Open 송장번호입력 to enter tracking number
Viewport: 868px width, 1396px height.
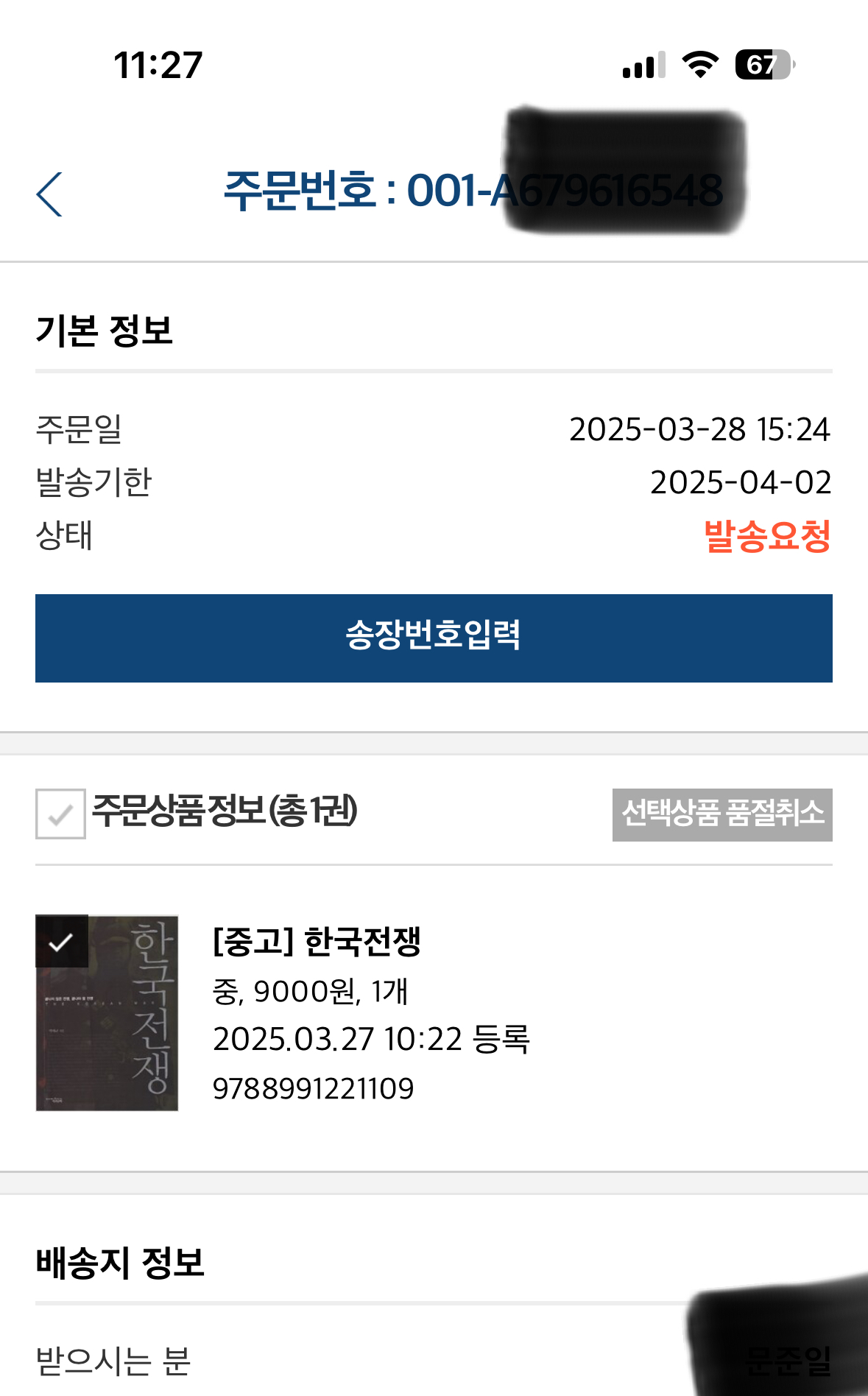pyautogui.click(x=434, y=638)
